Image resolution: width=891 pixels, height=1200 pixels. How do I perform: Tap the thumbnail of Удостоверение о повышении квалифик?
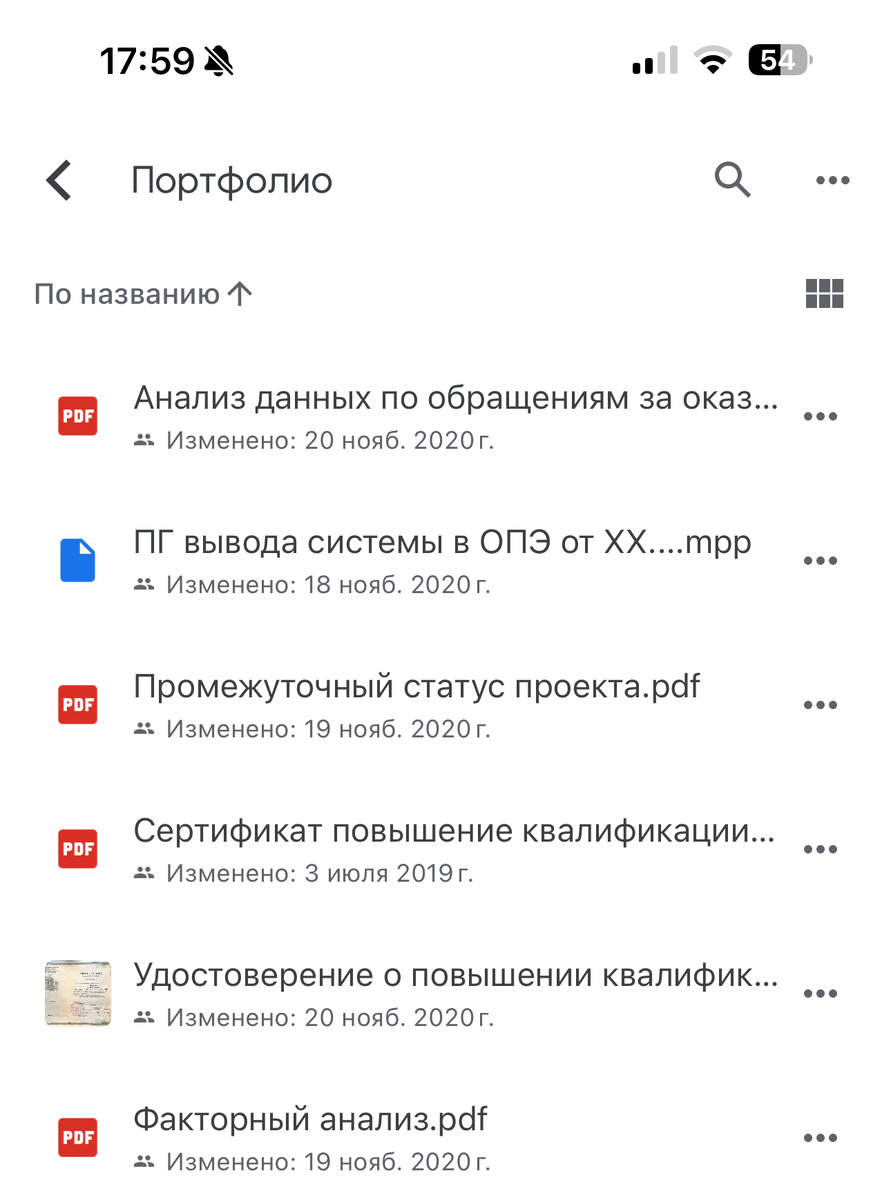point(77,992)
